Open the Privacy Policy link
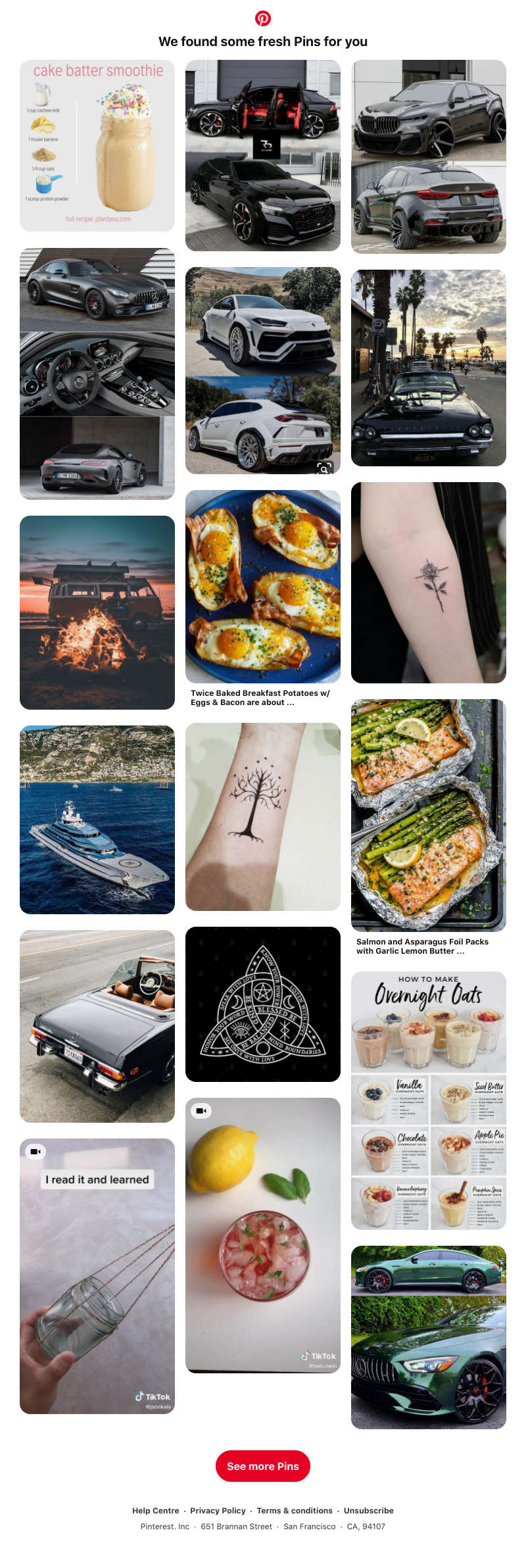This screenshot has height=1568, width=526. point(218,1511)
